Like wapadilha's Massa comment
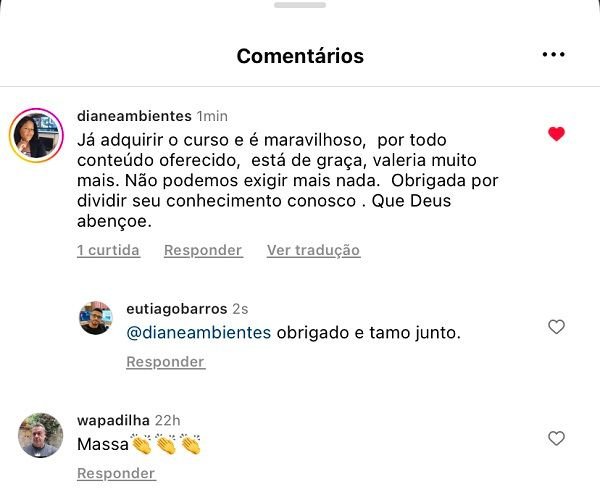600x492 pixels. click(x=557, y=438)
